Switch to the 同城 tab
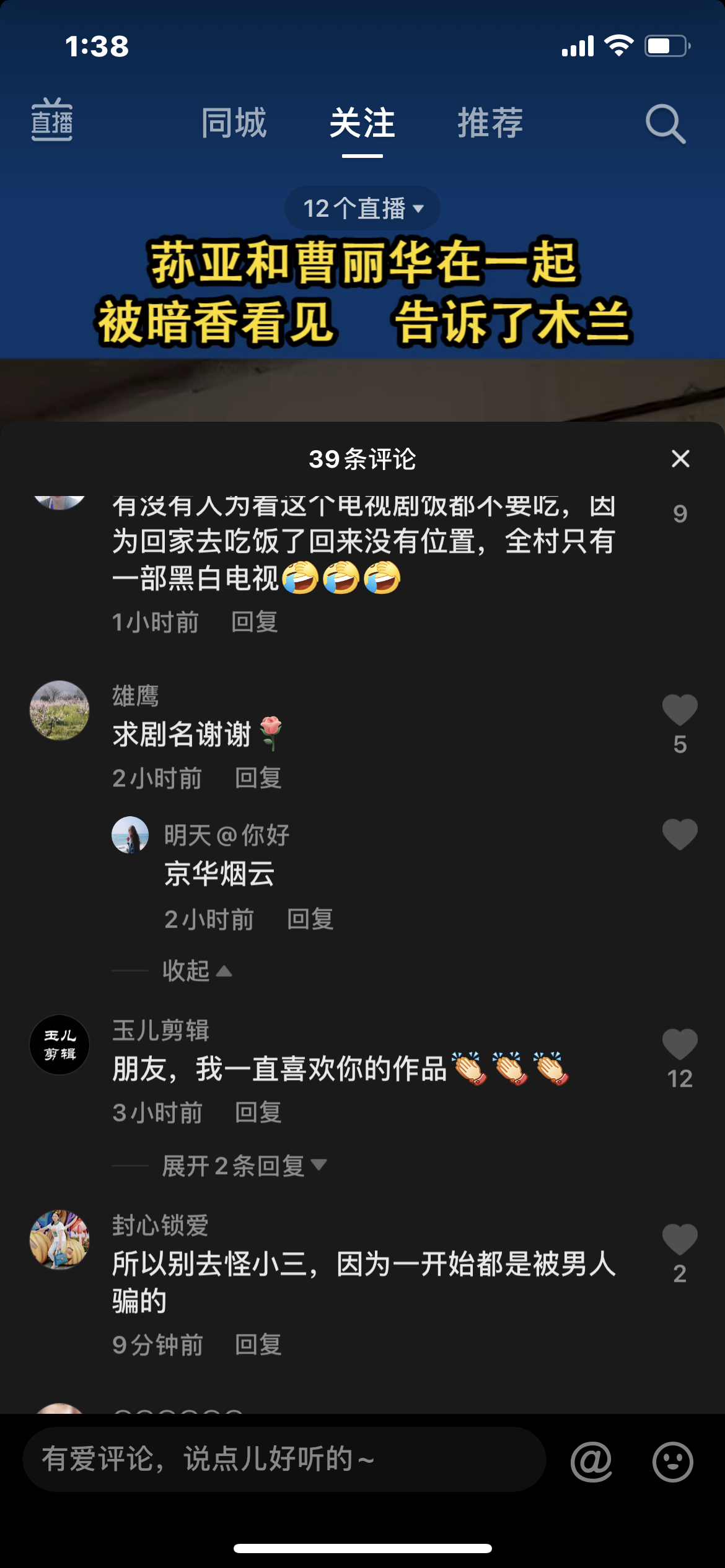This screenshot has height=1568, width=725. (234, 123)
